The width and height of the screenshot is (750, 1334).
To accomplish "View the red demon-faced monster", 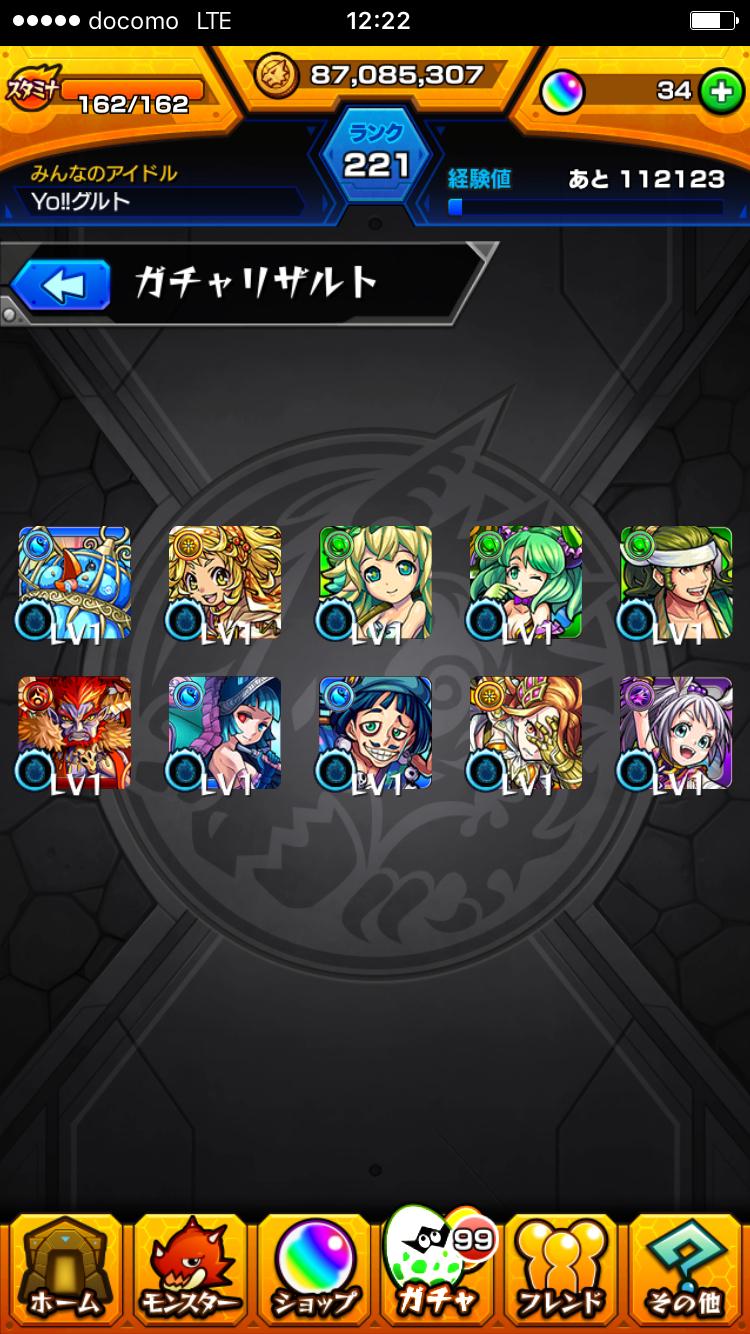I will (x=75, y=733).
